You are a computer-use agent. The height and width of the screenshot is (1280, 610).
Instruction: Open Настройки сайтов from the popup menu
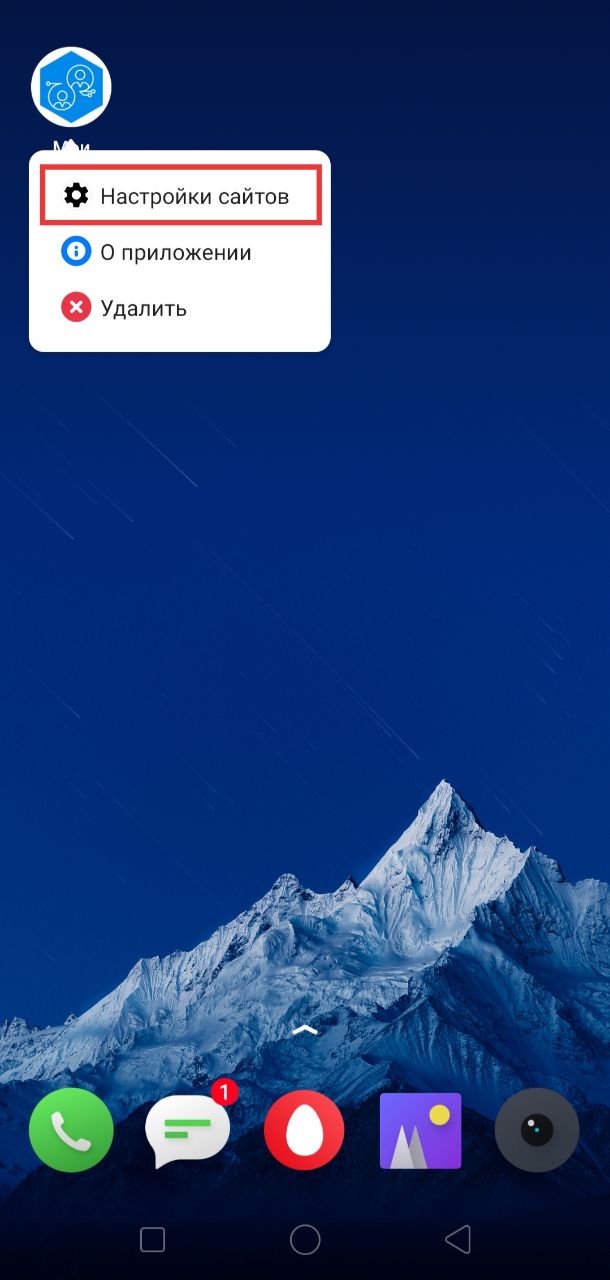point(180,196)
